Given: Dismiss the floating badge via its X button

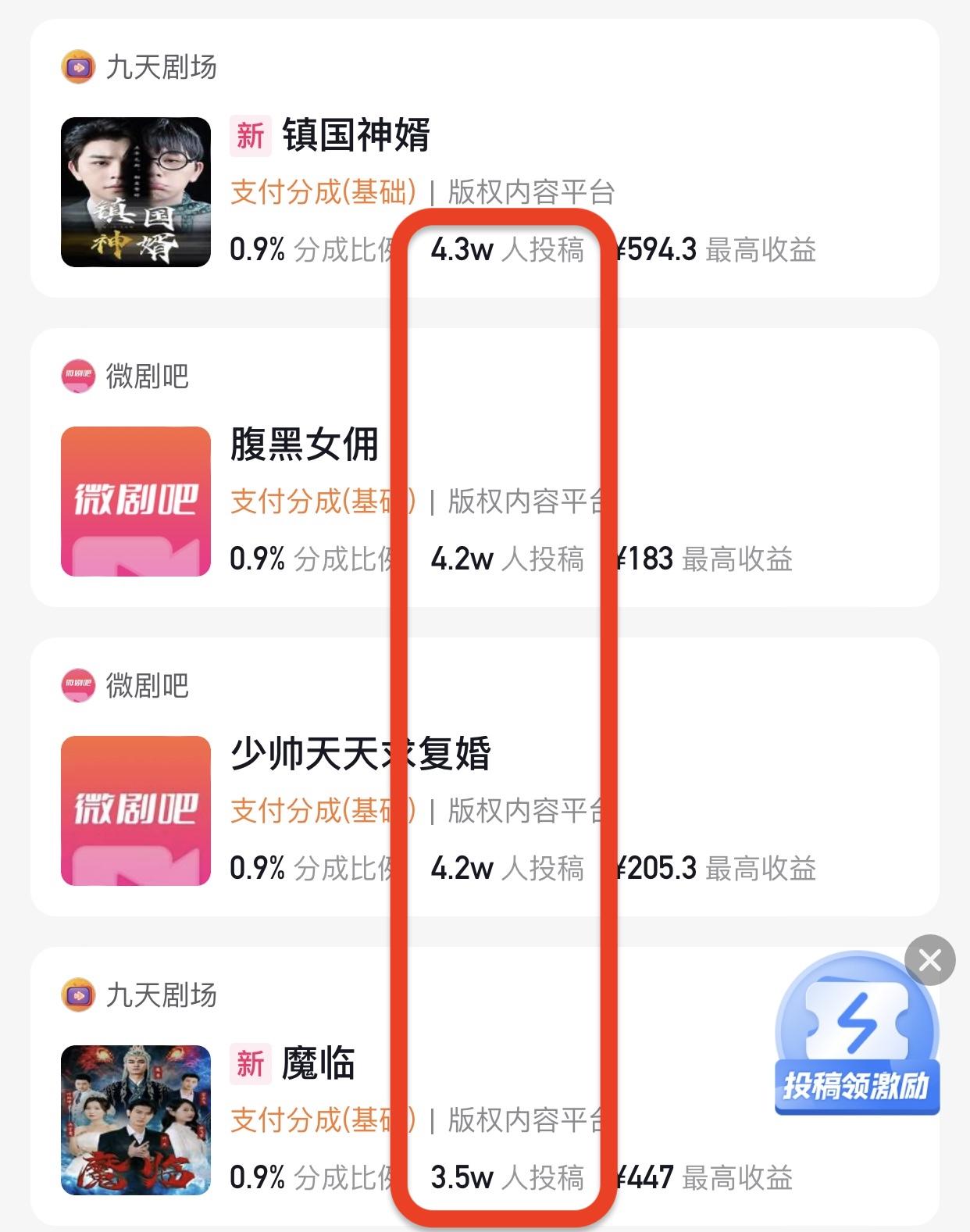Looking at the screenshot, I should pos(929,962).
